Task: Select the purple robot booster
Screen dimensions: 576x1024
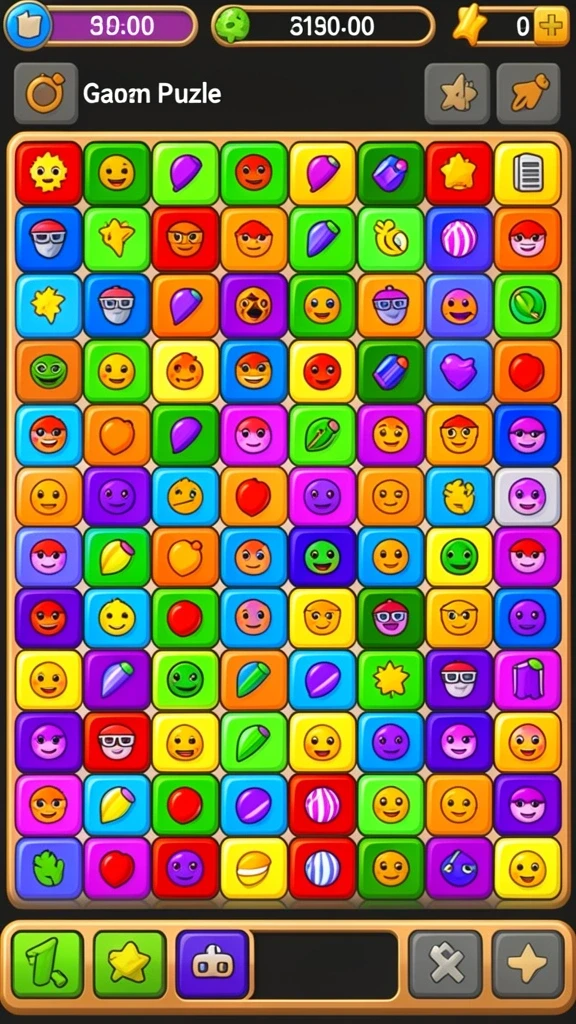Action: pos(212,964)
